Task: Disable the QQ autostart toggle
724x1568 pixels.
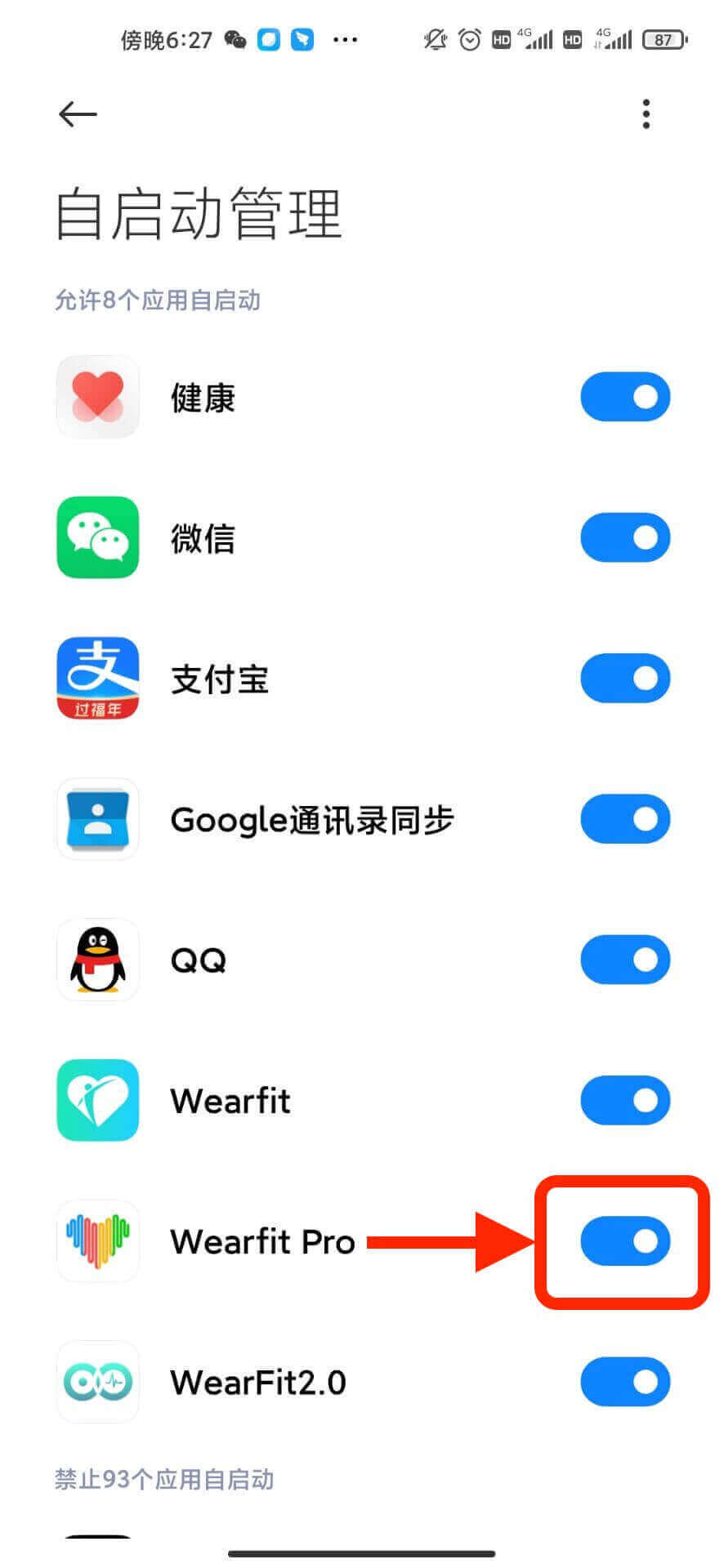Action: [625, 960]
